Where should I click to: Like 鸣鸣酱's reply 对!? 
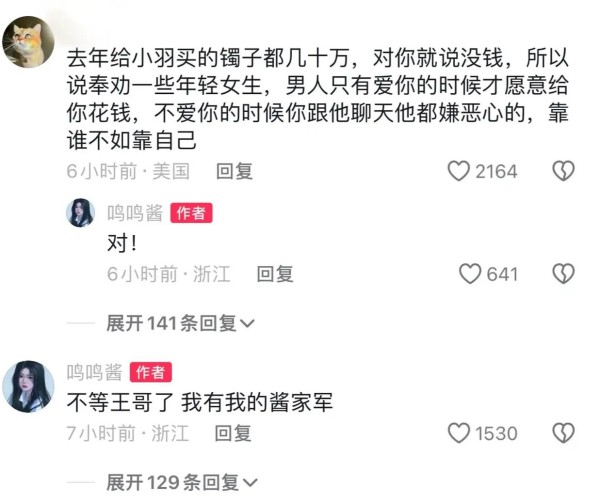(x=470, y=273)
